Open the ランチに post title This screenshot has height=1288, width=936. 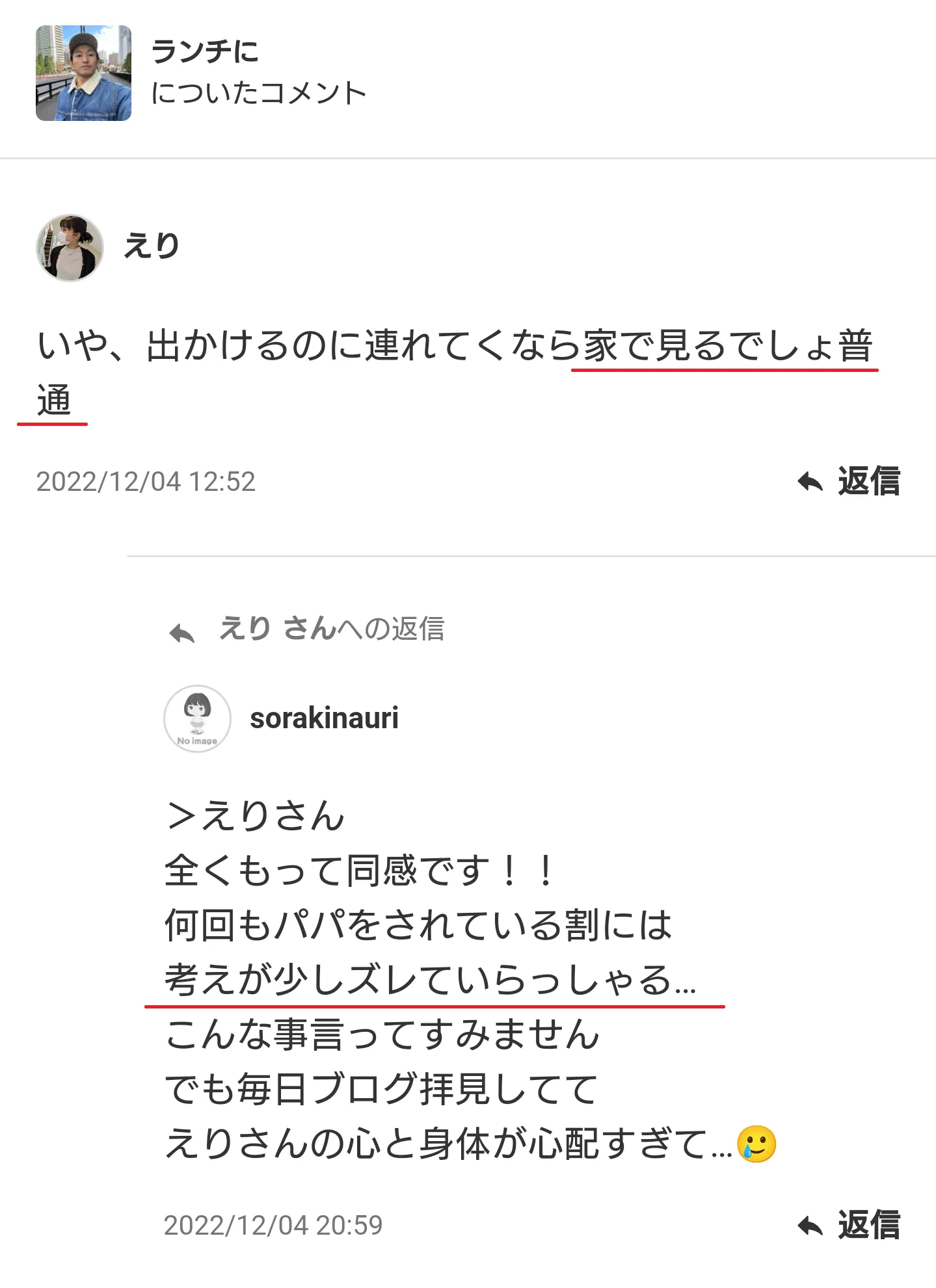pyautogui.click(x=205, y=51)
